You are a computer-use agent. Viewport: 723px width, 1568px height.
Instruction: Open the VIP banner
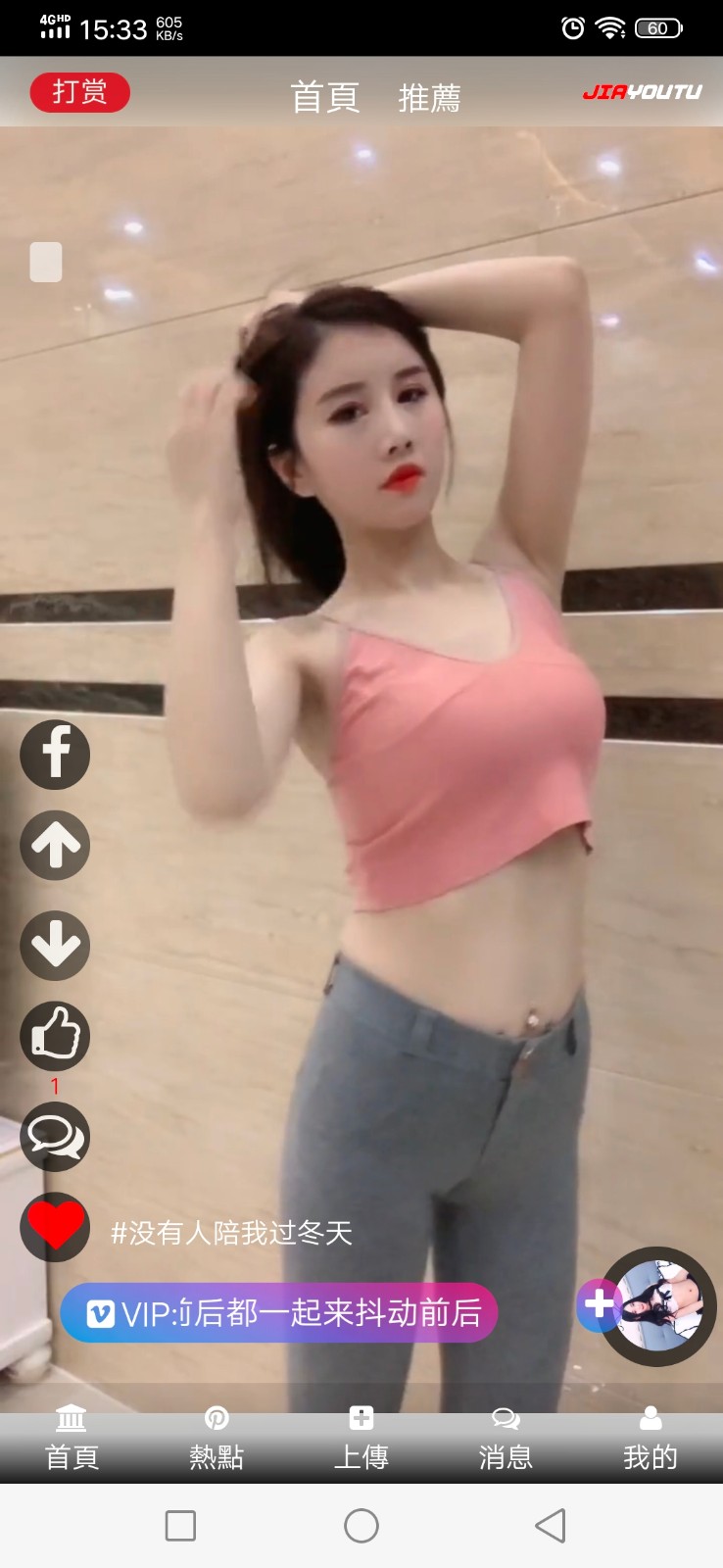click(x=279, y=1312)
